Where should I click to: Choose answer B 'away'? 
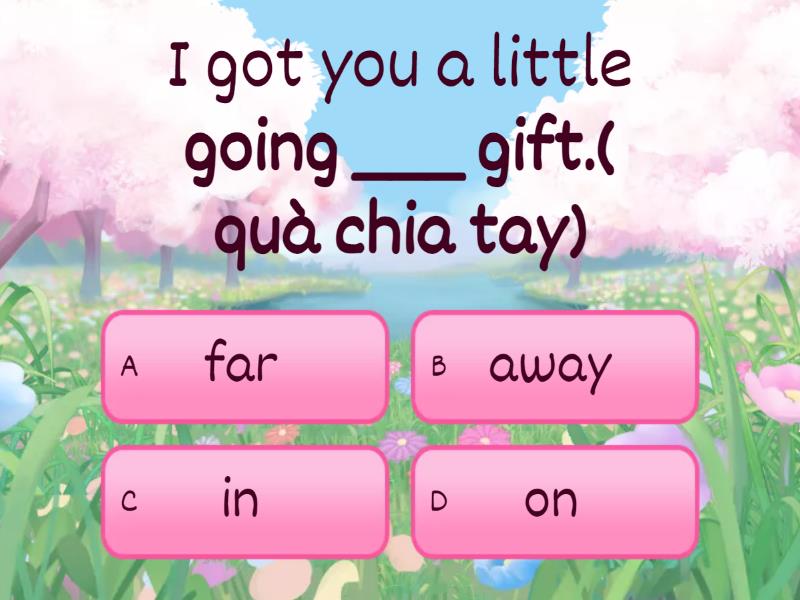554,366
